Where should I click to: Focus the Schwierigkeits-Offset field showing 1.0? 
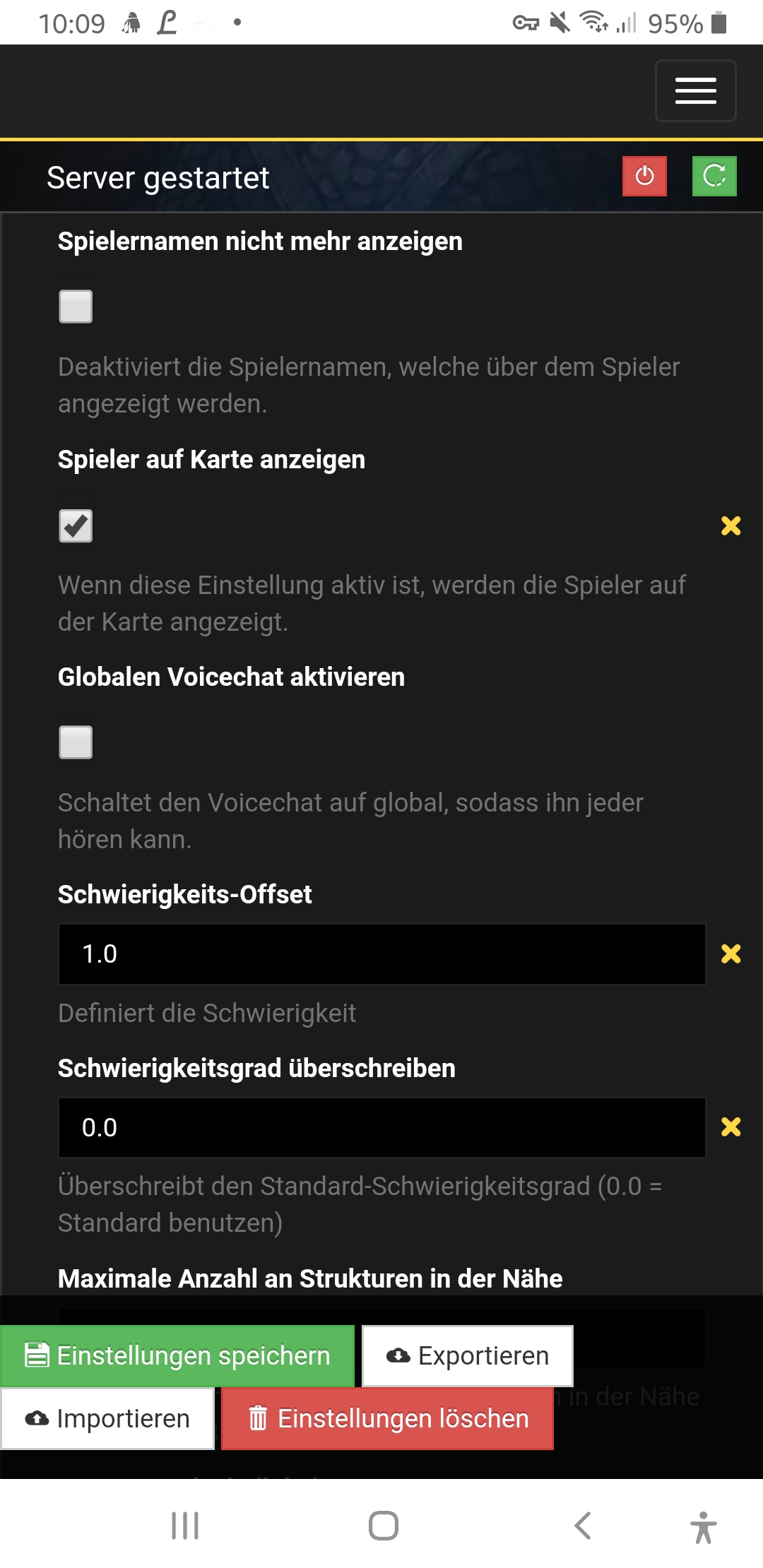point(382,954)
